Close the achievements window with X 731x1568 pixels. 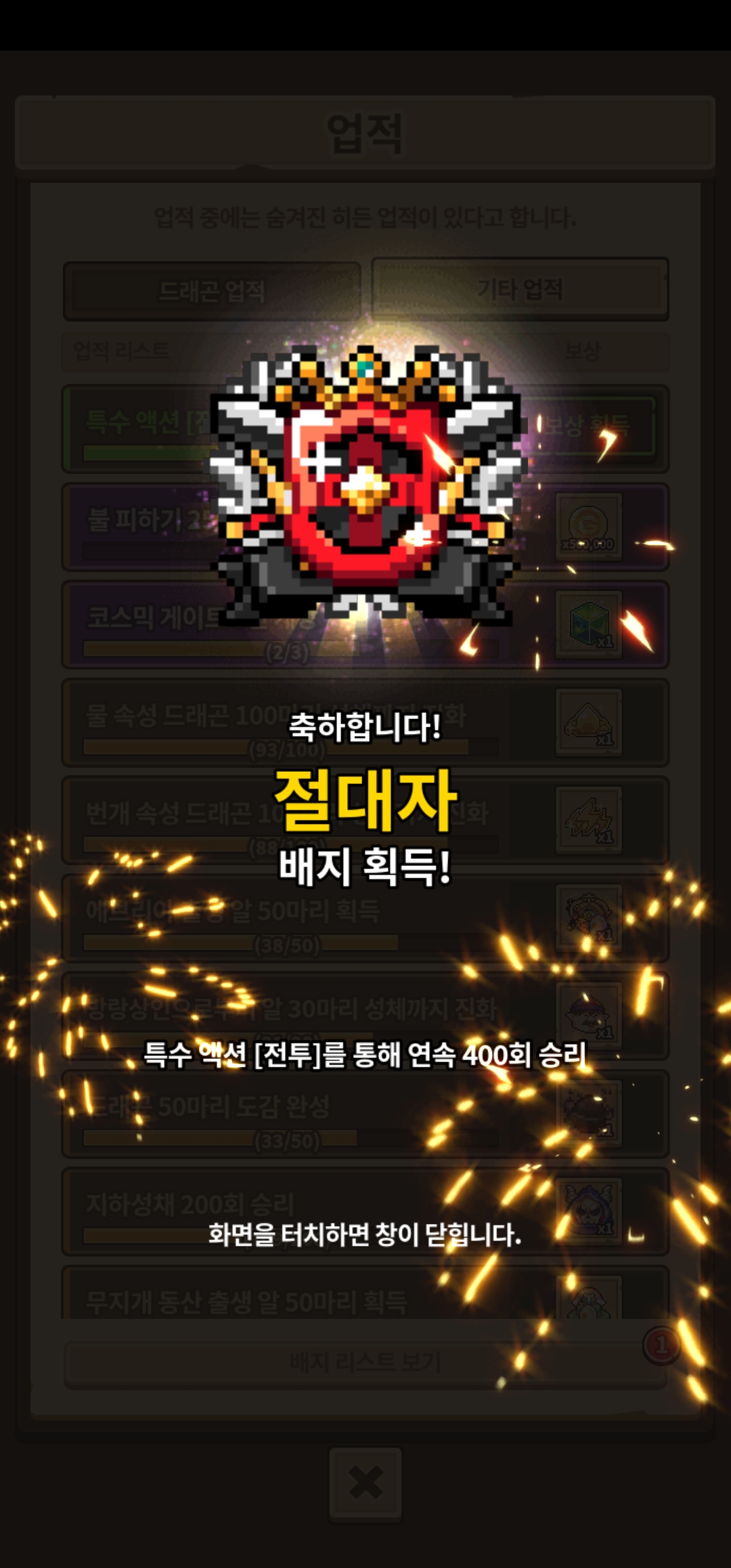pos(365,1483)
